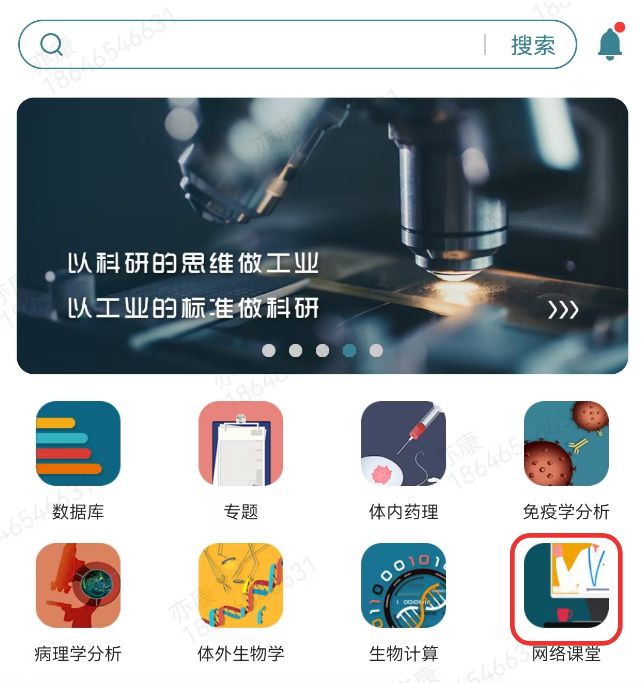Open 网络课堂 online classroom
The width and height of the screenshot is (644, 683).
[x=566, y=586]
